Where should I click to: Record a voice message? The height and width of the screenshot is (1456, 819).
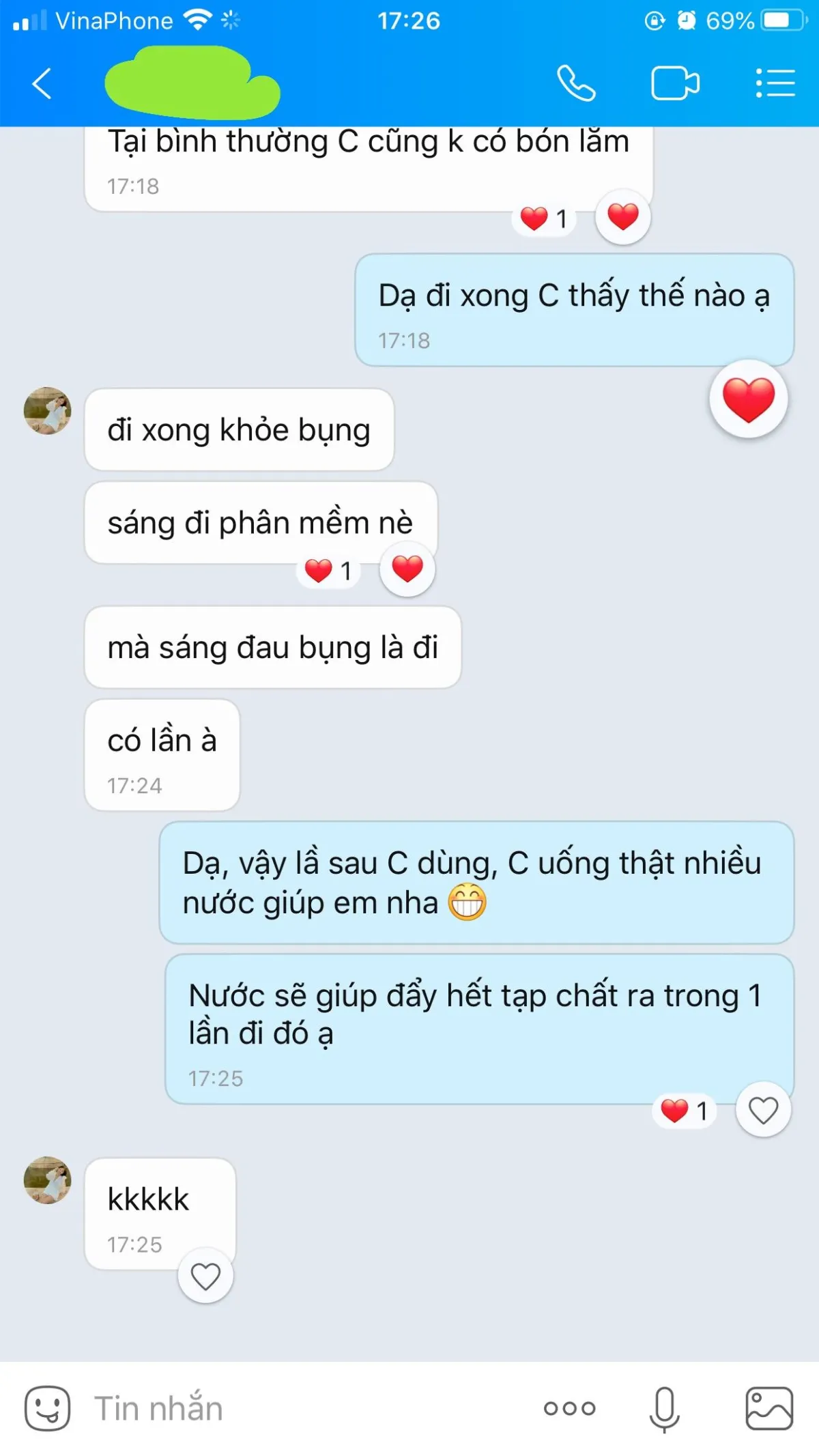664,1408
